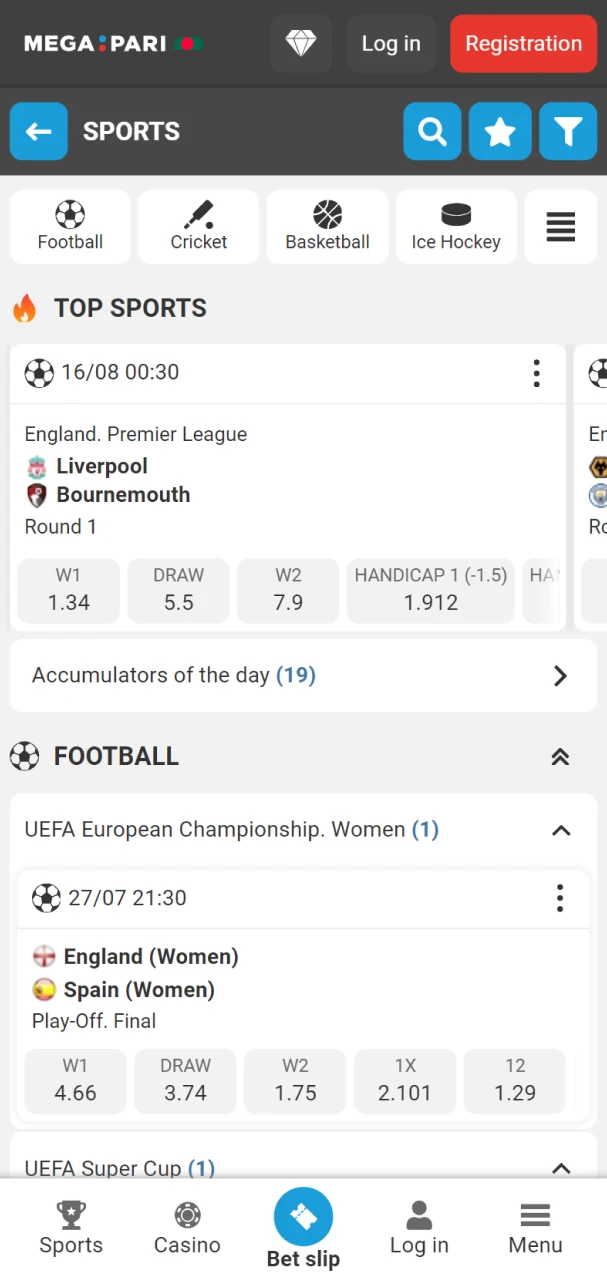The width and height of the screenshot is (607, 1280).
Task: Select the Football sport chip
Action: coord(70,227)
